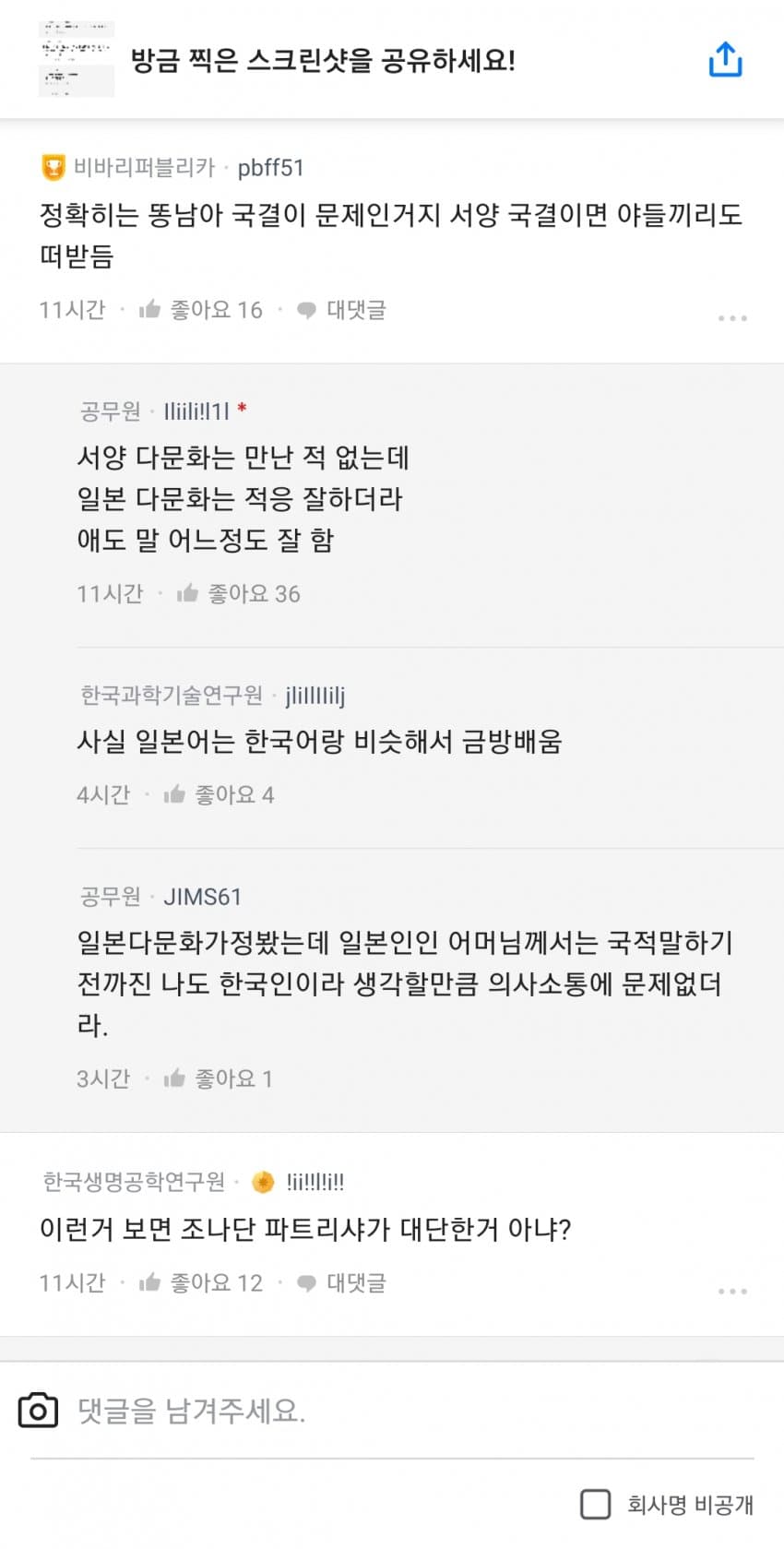
Task: Like the reply with 좋아요 36
Action: [x=238, y=594]
